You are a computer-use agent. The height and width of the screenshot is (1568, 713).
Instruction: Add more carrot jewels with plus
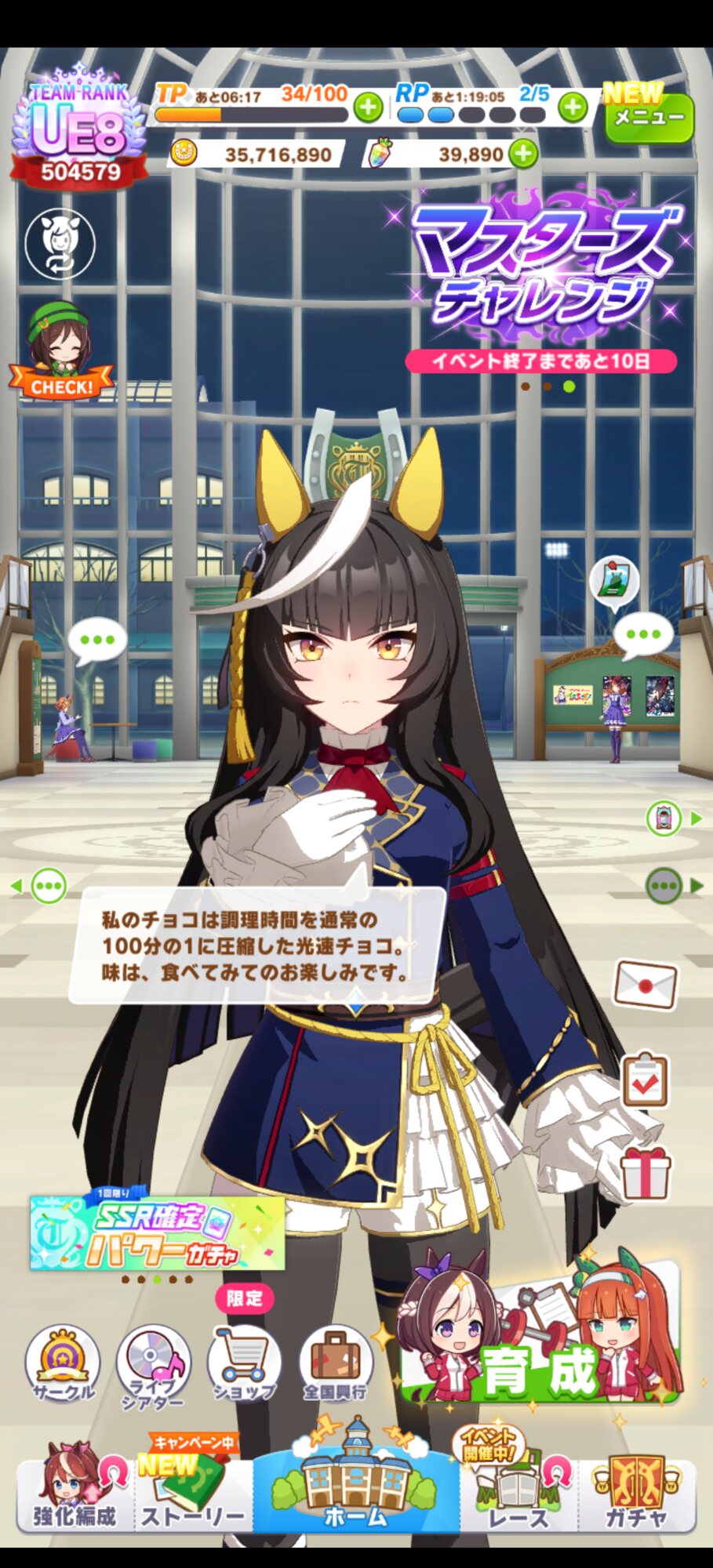point(524,154)
